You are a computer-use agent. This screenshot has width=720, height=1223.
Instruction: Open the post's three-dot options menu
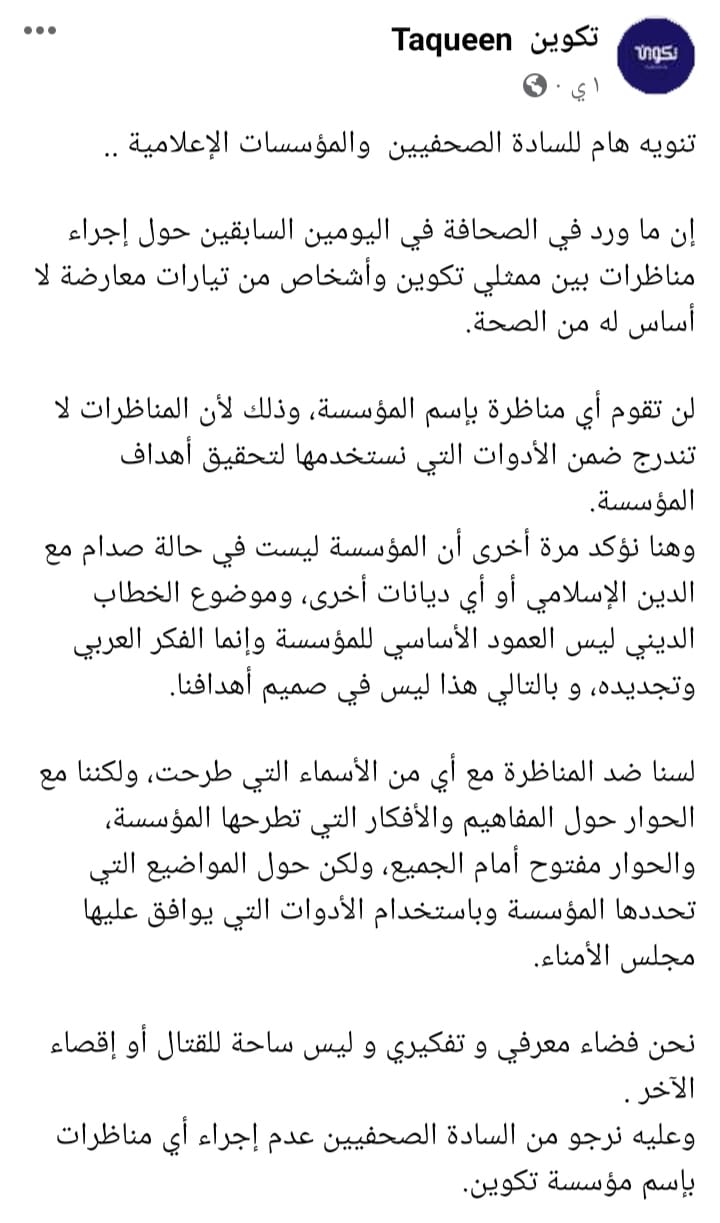tap(41, 31)
